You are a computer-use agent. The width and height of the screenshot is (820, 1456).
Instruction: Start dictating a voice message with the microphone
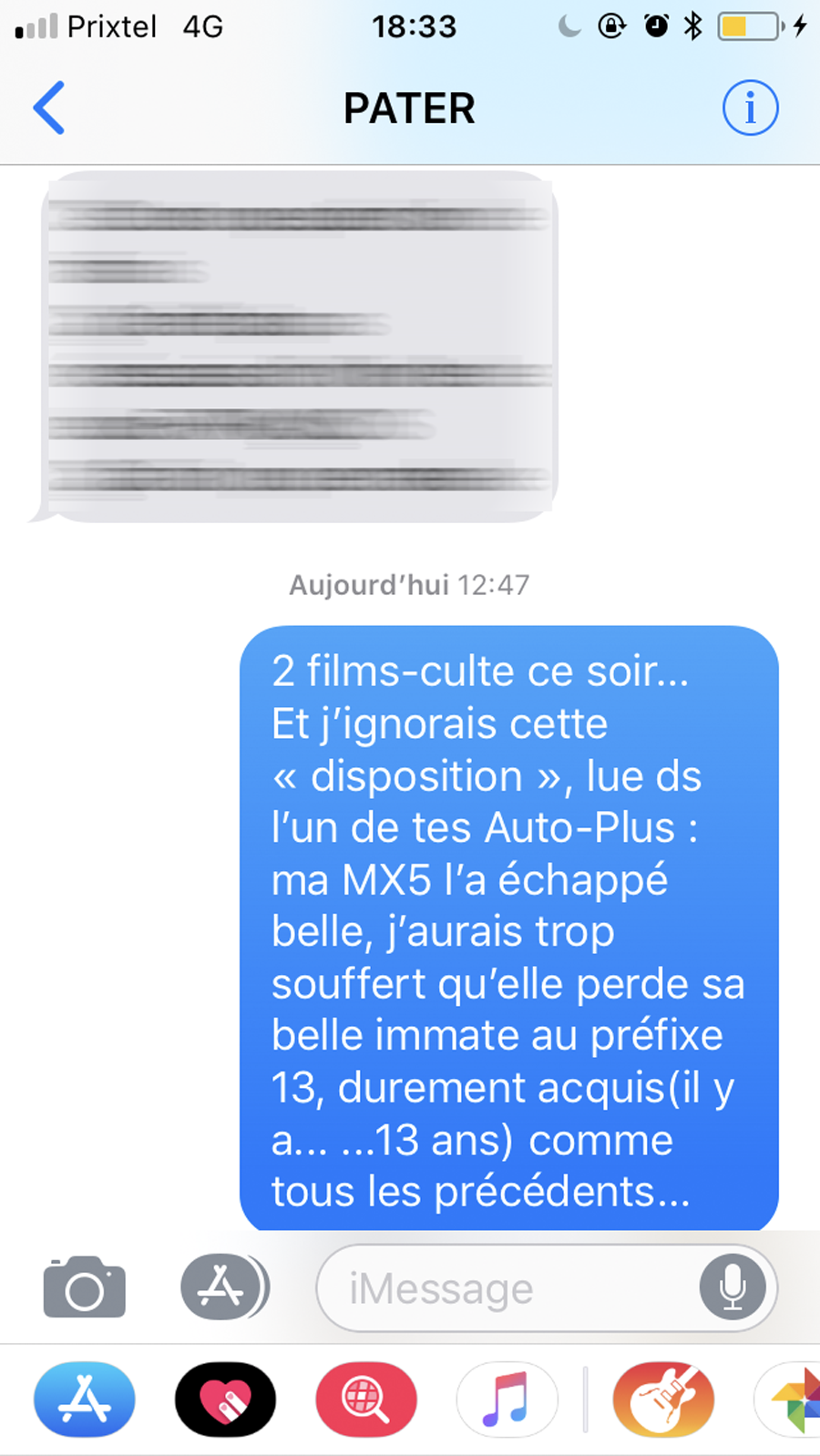coord(733,1287)
